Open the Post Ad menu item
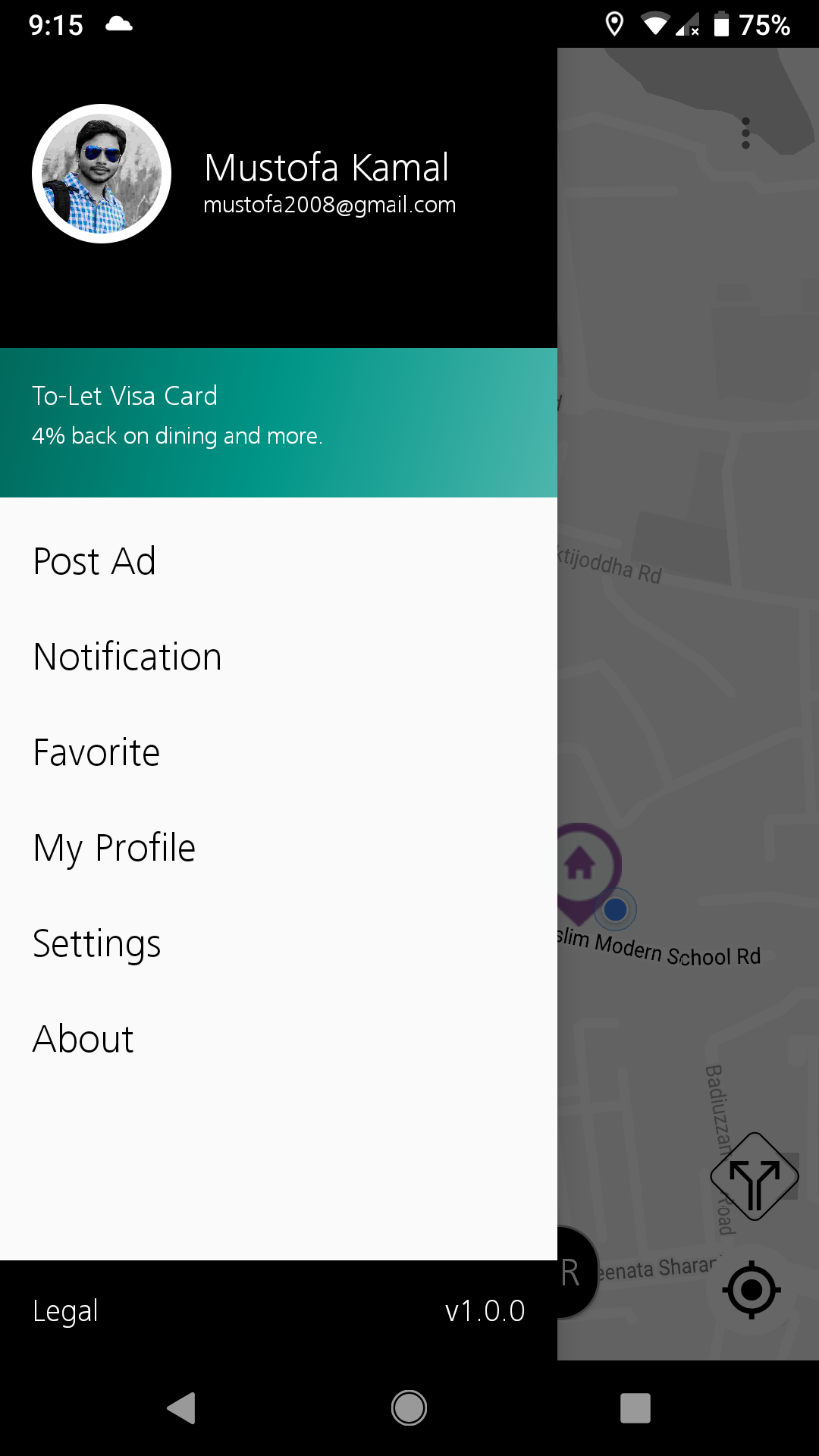The width and height of the screenshot is (819, 1456). (278, 562)
